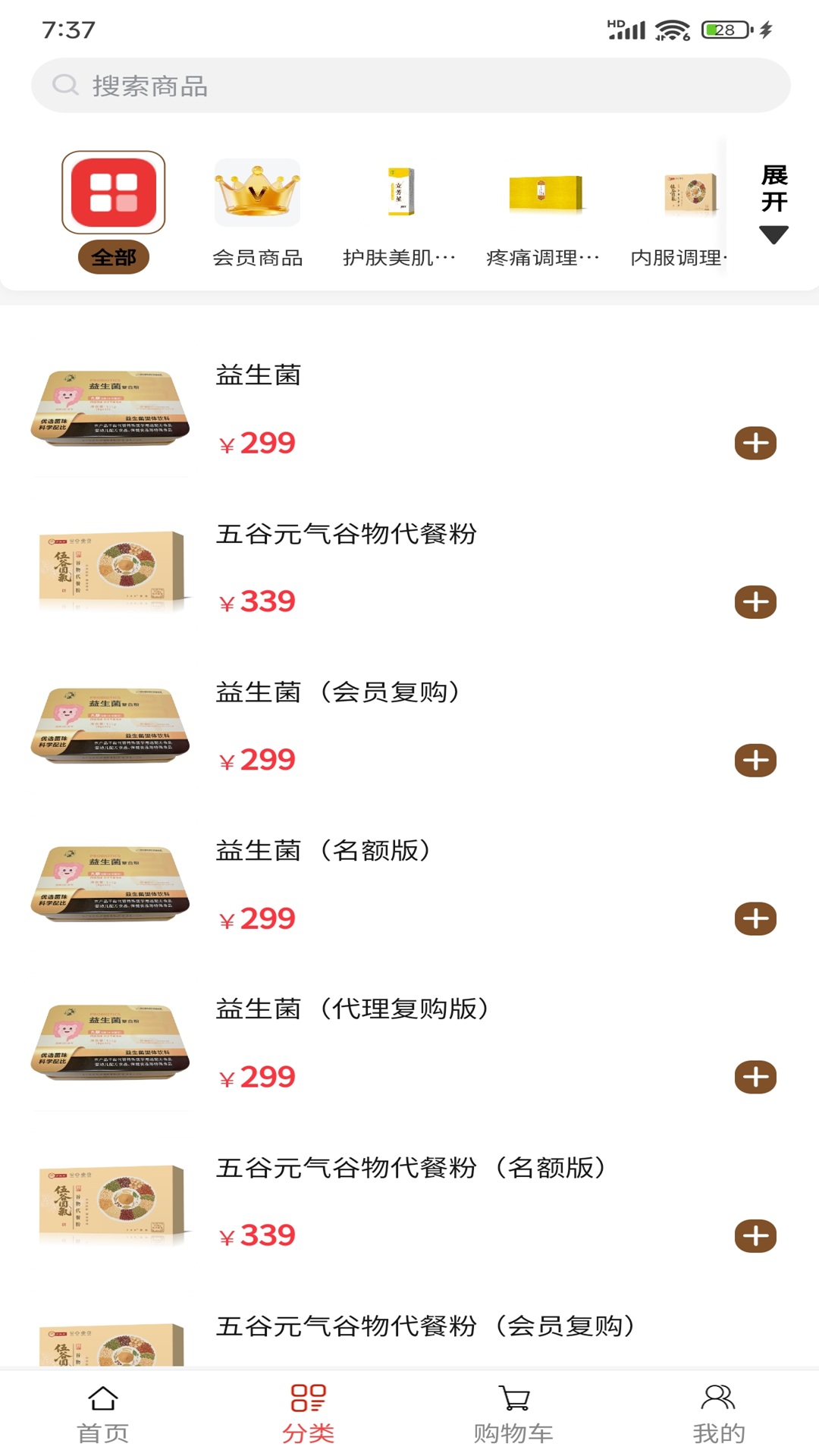The width and height of the screenshot is (819, 1456).
Task: Add 五谷元气谷物代餐粉 to the cart
Action: pos(755,602)
